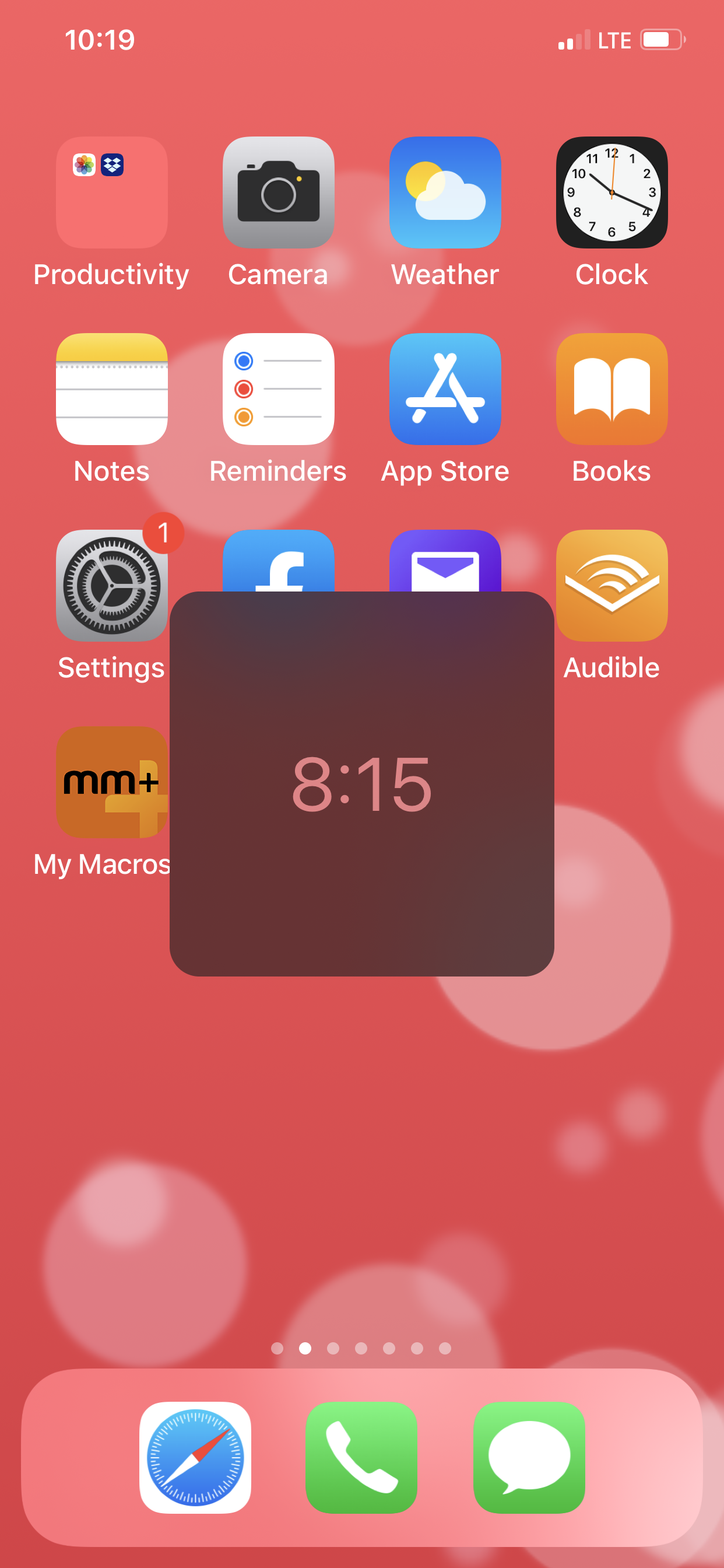Open Settings with one notification badge

click(111, 586)
